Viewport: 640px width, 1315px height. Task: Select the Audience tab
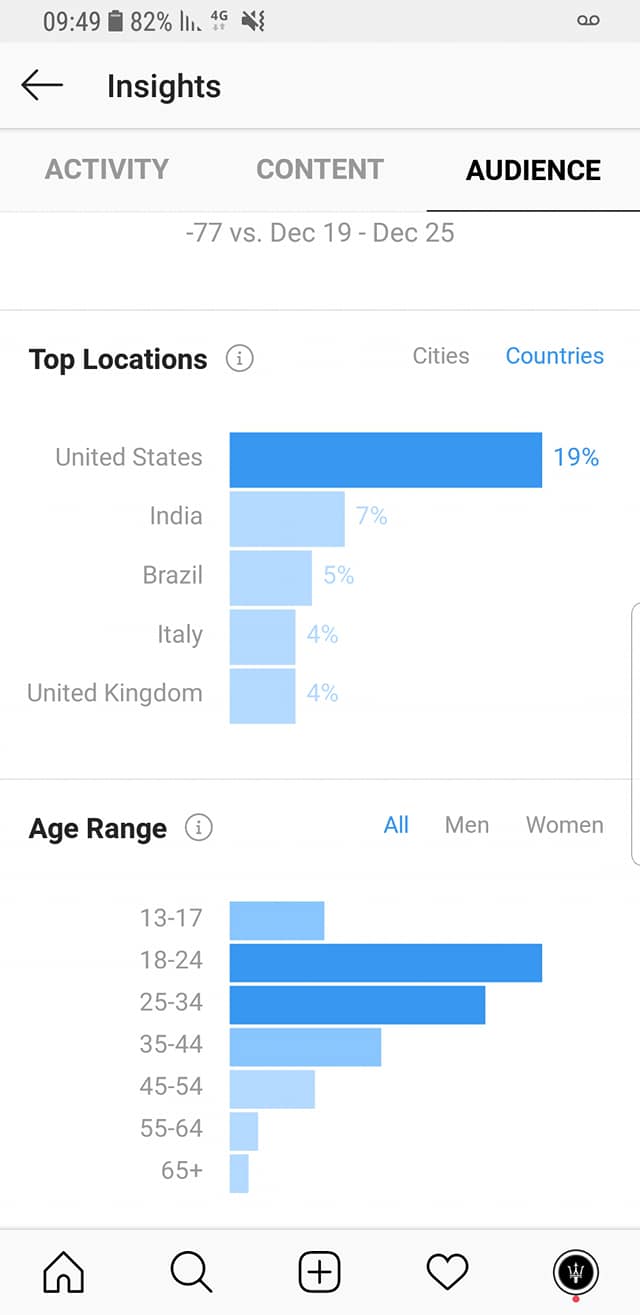(533, 170)
